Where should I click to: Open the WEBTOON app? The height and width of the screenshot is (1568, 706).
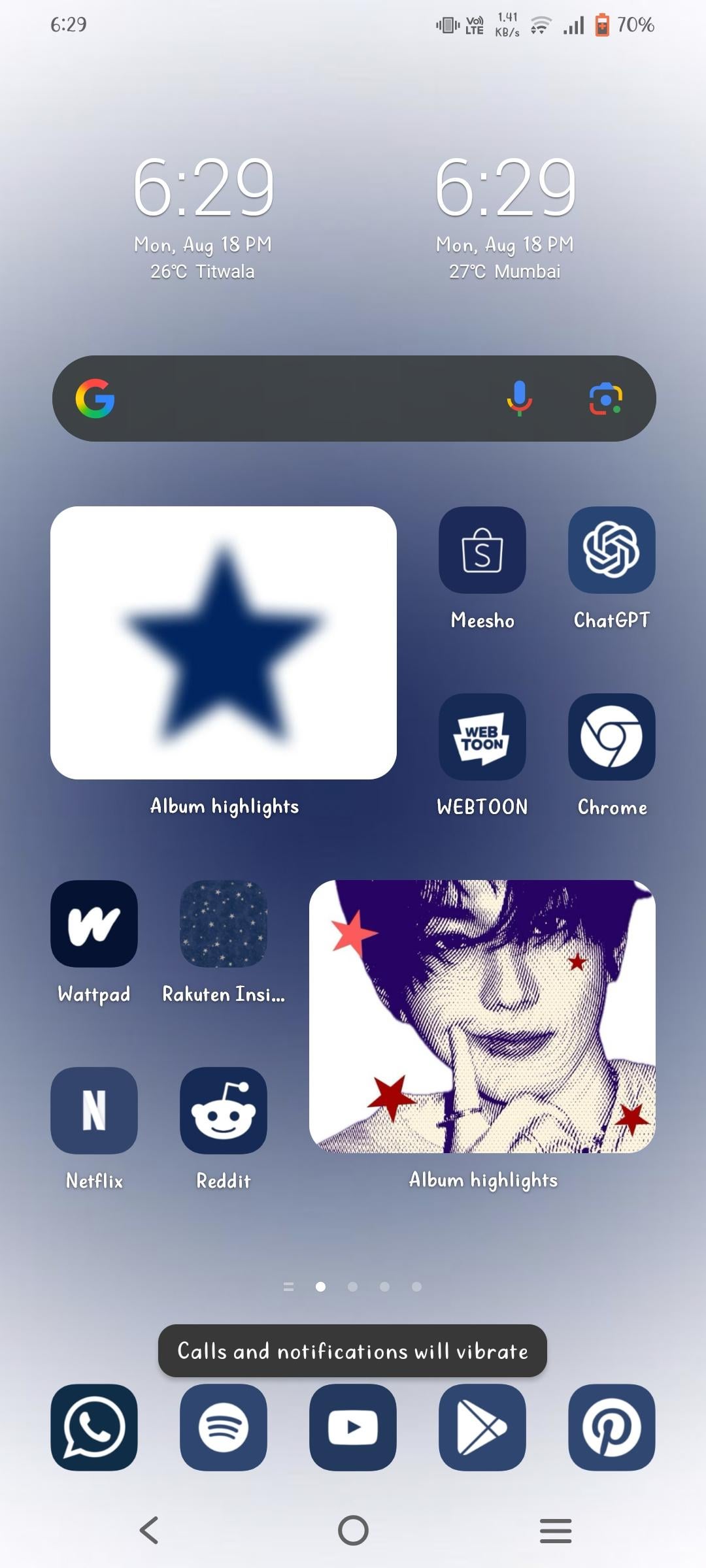click(482, 737)
